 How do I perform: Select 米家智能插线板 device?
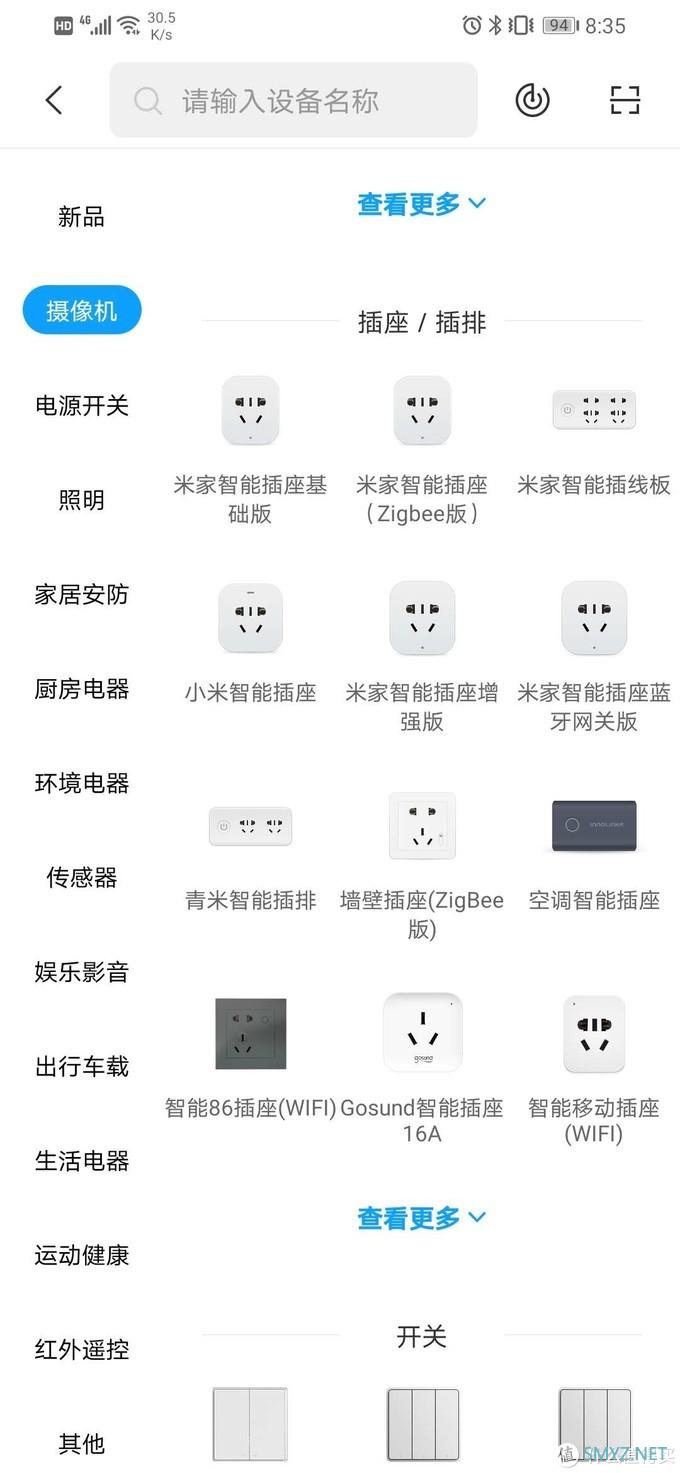pyautogui.click(x=594, y=410)
